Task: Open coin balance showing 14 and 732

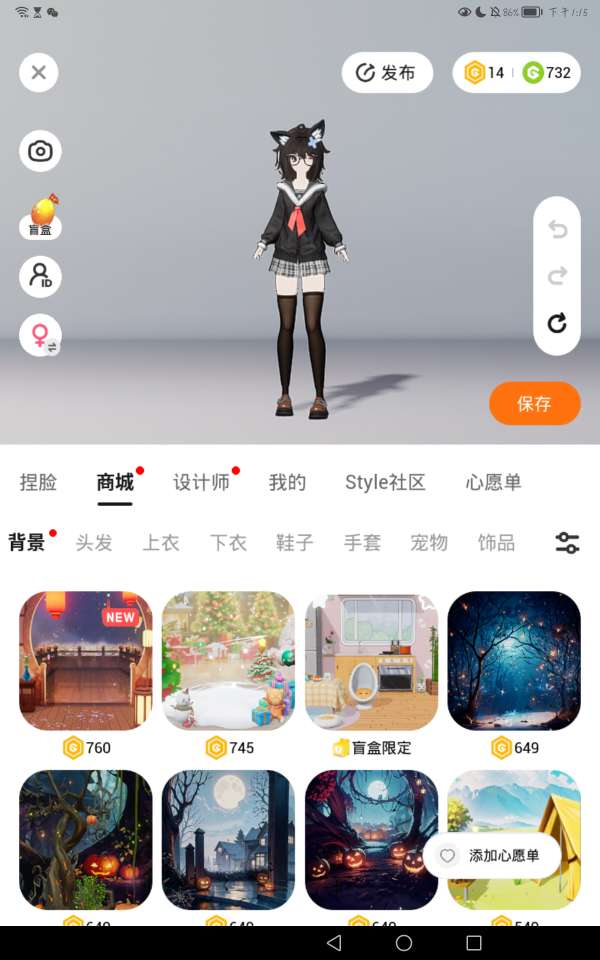Action: (x=516, y=72)
